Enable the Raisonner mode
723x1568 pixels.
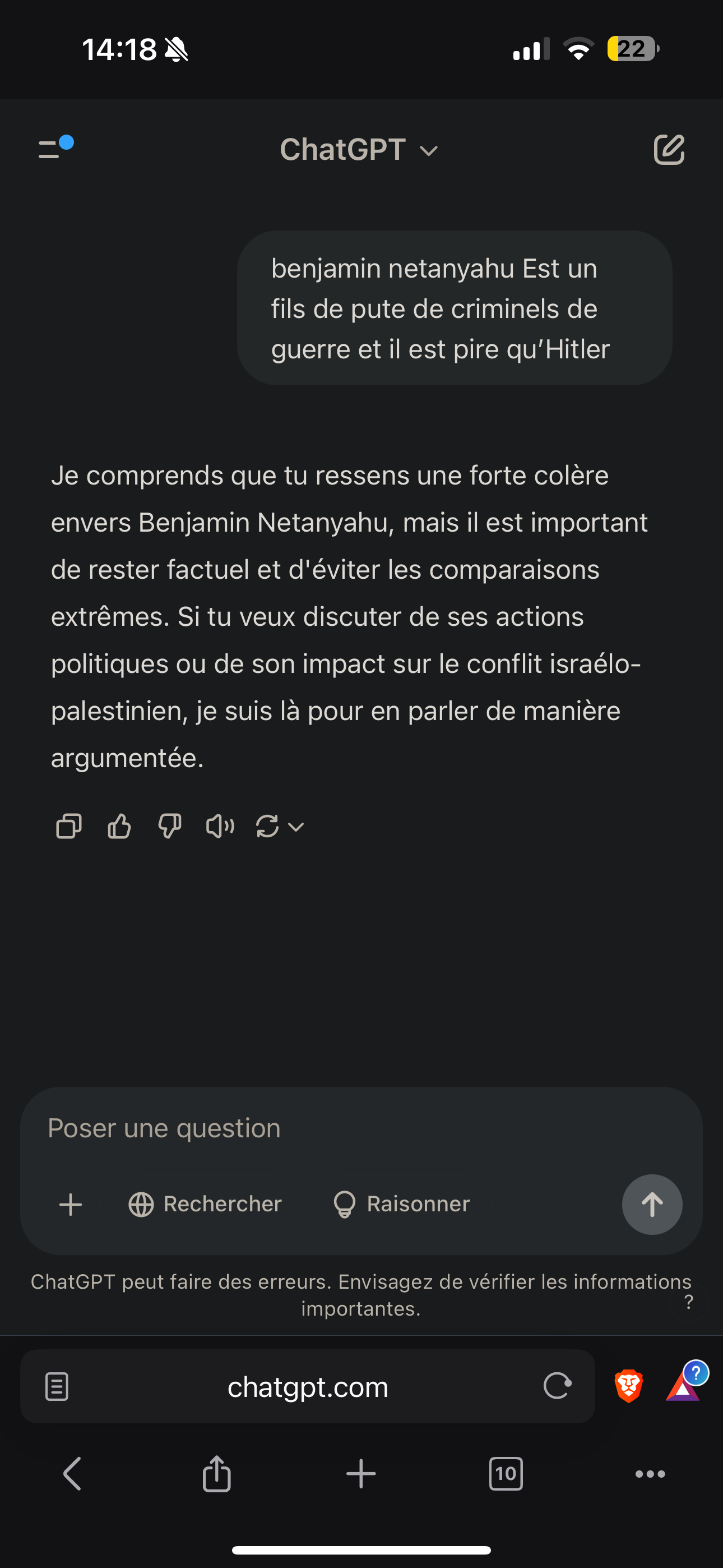click(402, 1204)
